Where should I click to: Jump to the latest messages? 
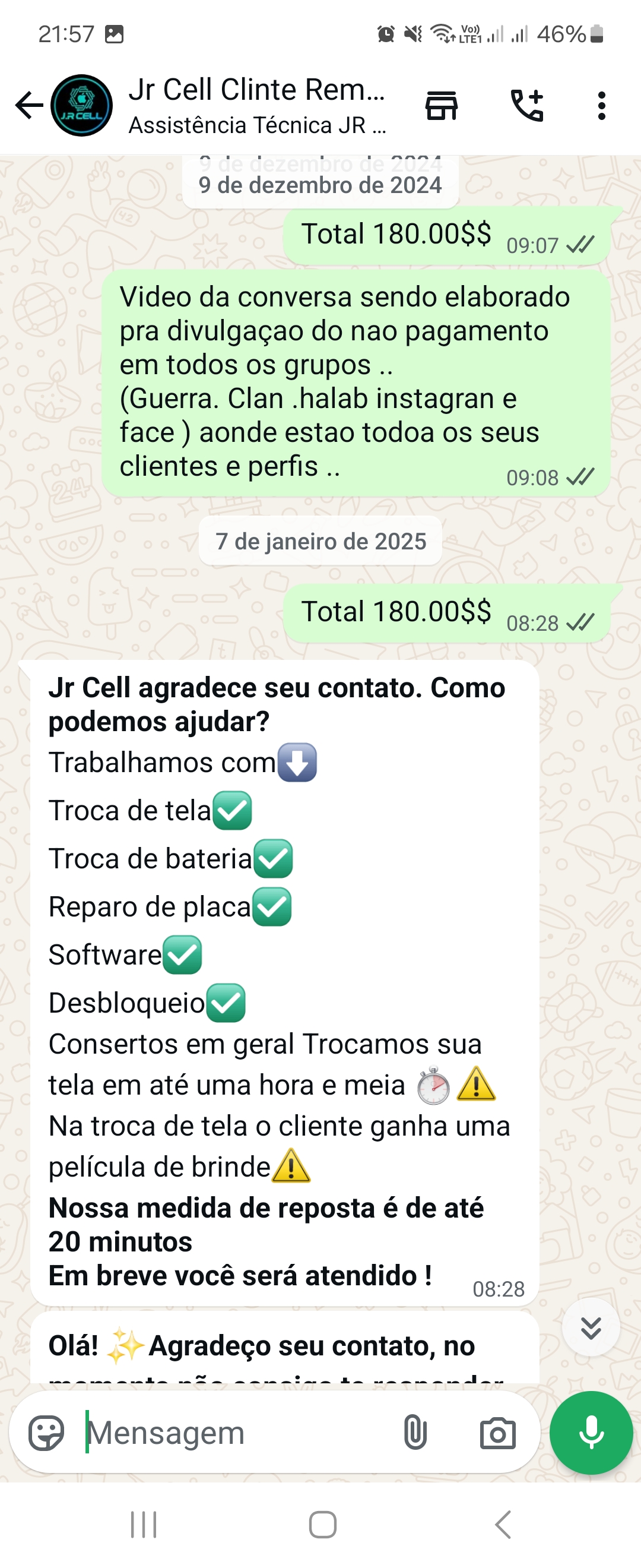coord(591,1327)
